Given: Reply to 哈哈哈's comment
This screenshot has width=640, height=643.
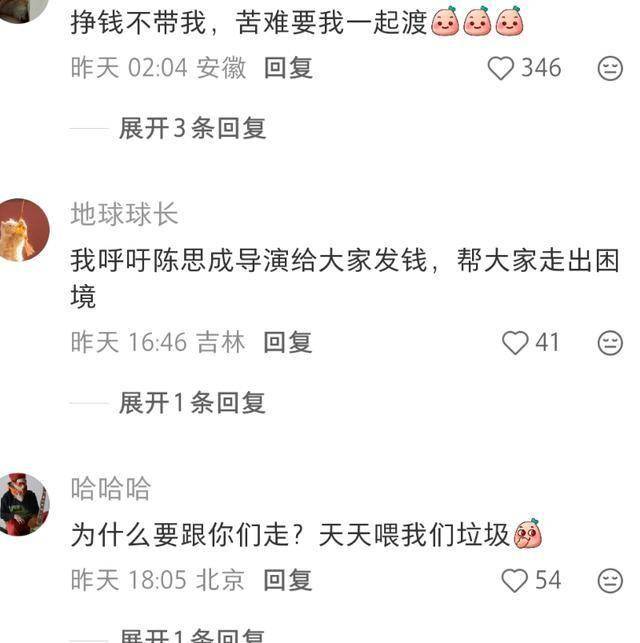Looking at the screenshot, I should tap(288, 580).
